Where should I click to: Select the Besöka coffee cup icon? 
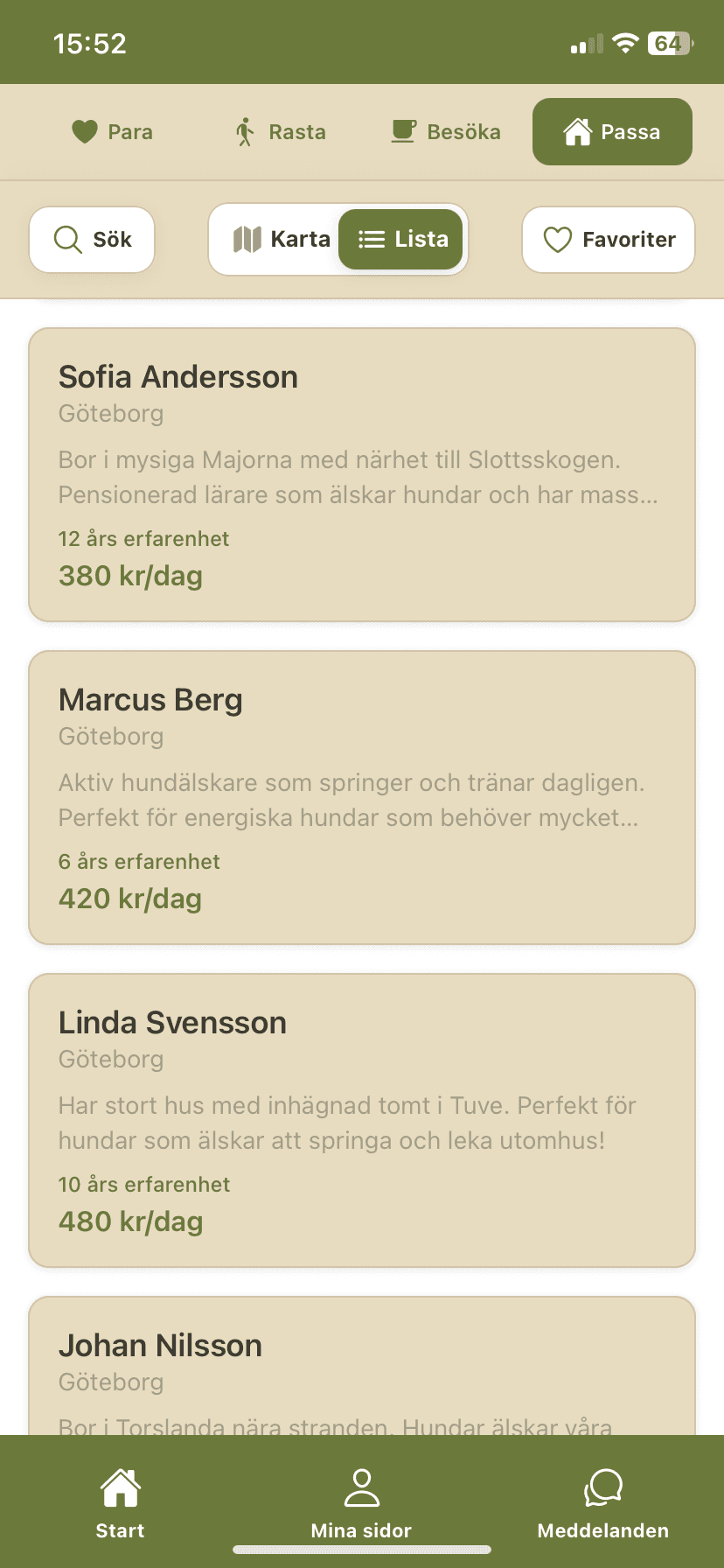(x=403, y=131)
